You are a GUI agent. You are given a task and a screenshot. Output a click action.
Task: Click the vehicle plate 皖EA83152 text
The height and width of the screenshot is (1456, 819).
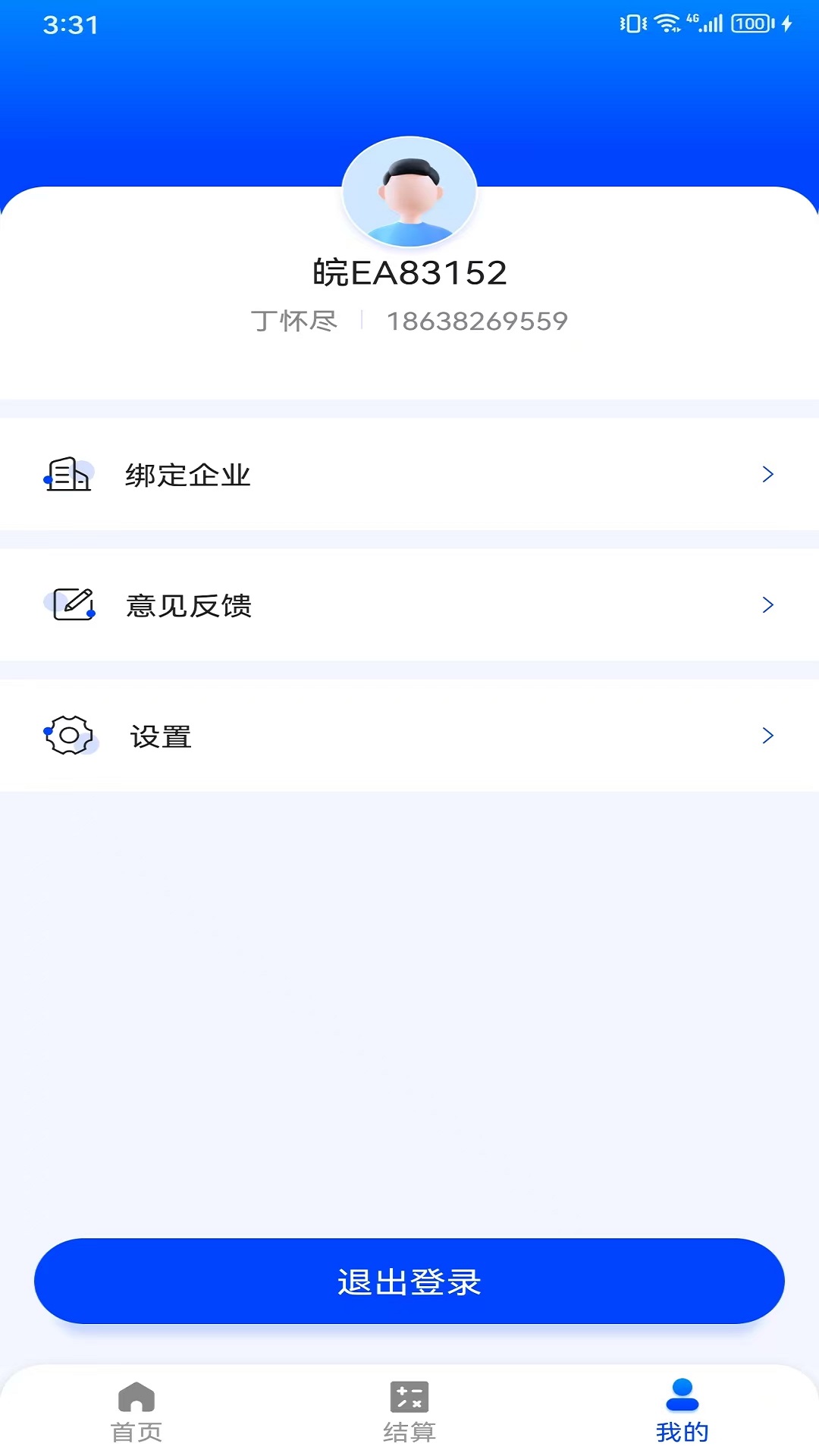point(409,271)
